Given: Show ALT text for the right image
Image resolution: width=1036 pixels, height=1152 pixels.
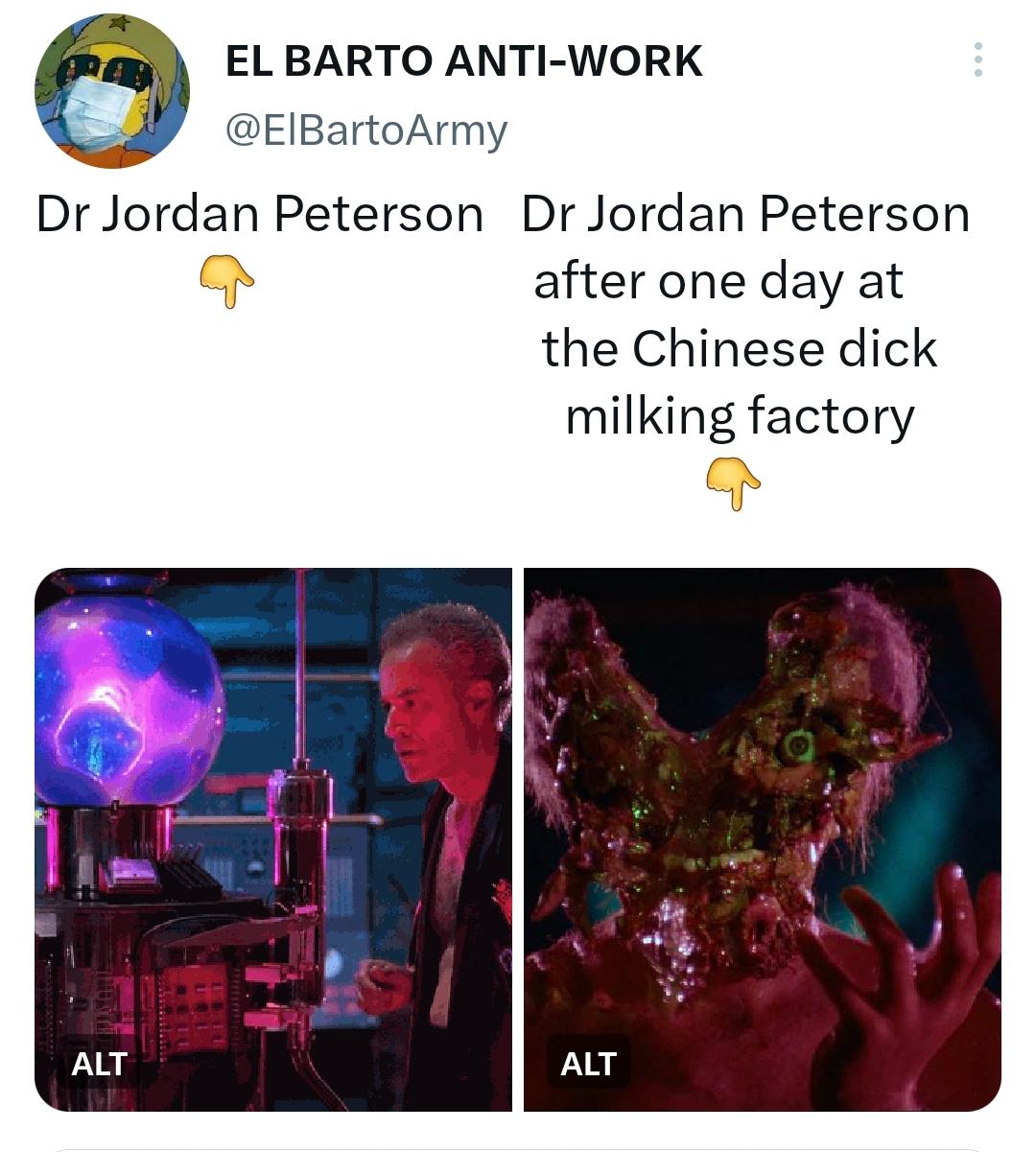Looking at the screenshot, I should pyautogui.click(x=588, y=1063).
